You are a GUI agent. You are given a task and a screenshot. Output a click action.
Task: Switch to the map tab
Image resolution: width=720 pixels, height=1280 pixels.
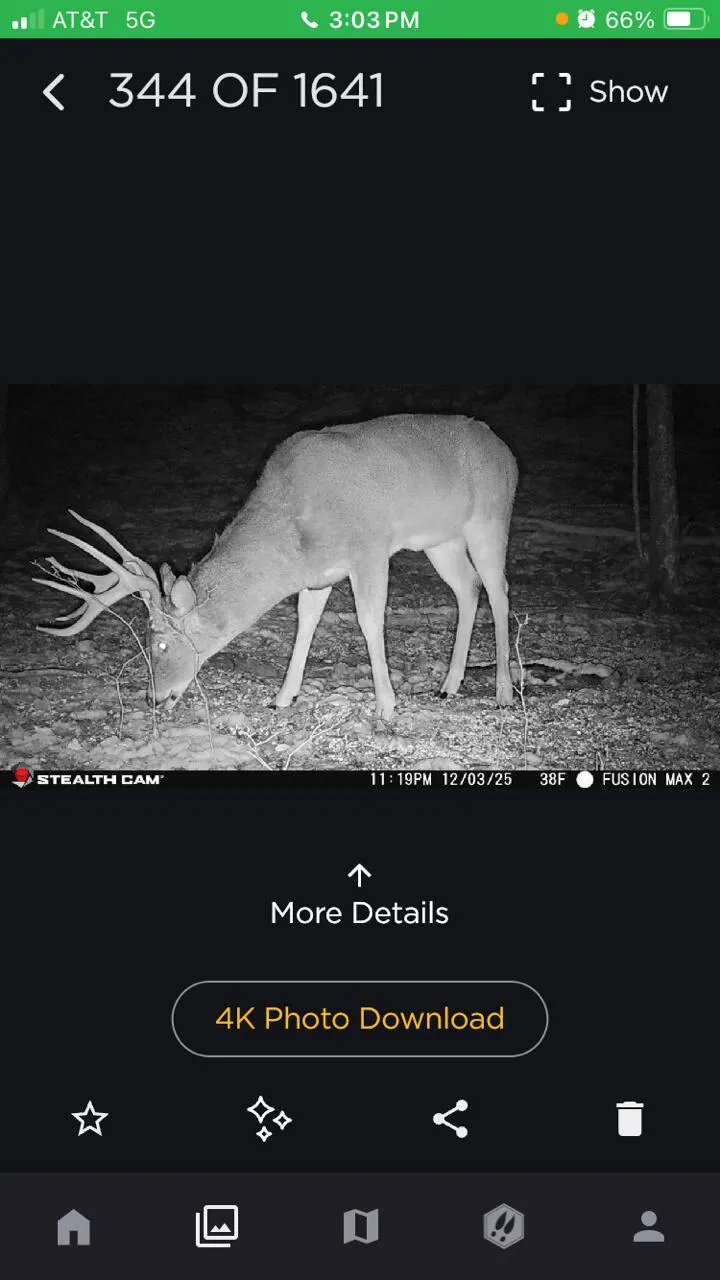click(x=361, y=1227)
